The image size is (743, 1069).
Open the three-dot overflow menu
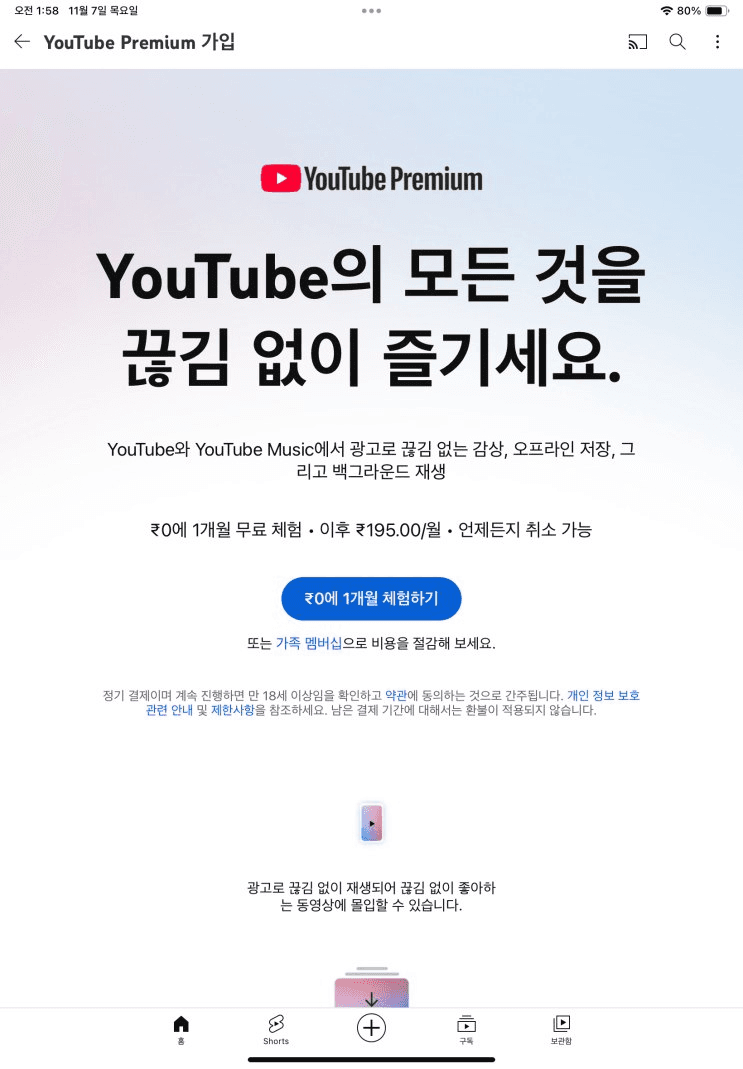pyautogui.click(x=717, y=42)
